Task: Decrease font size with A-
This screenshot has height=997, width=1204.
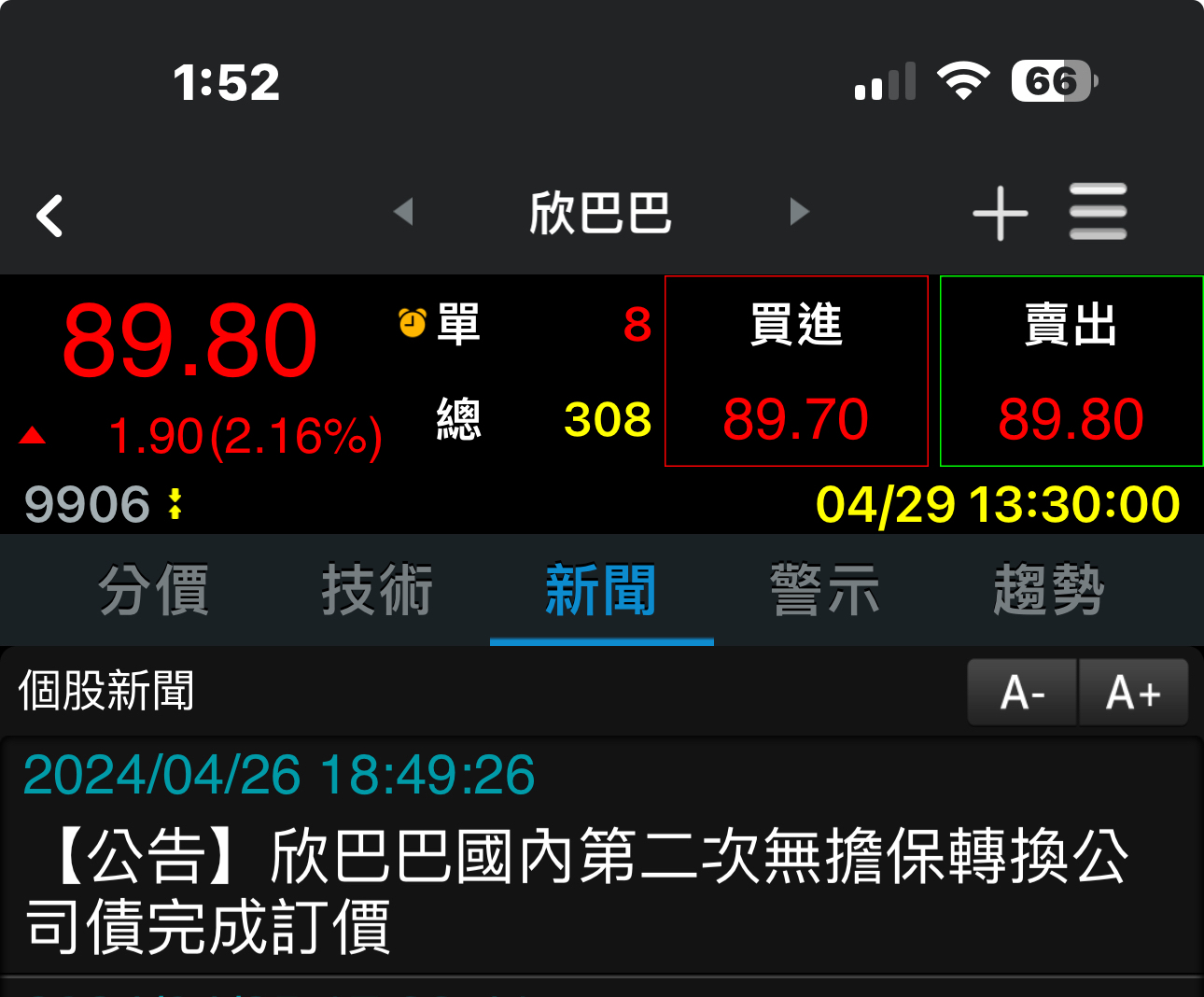Action: point(1022,693)
